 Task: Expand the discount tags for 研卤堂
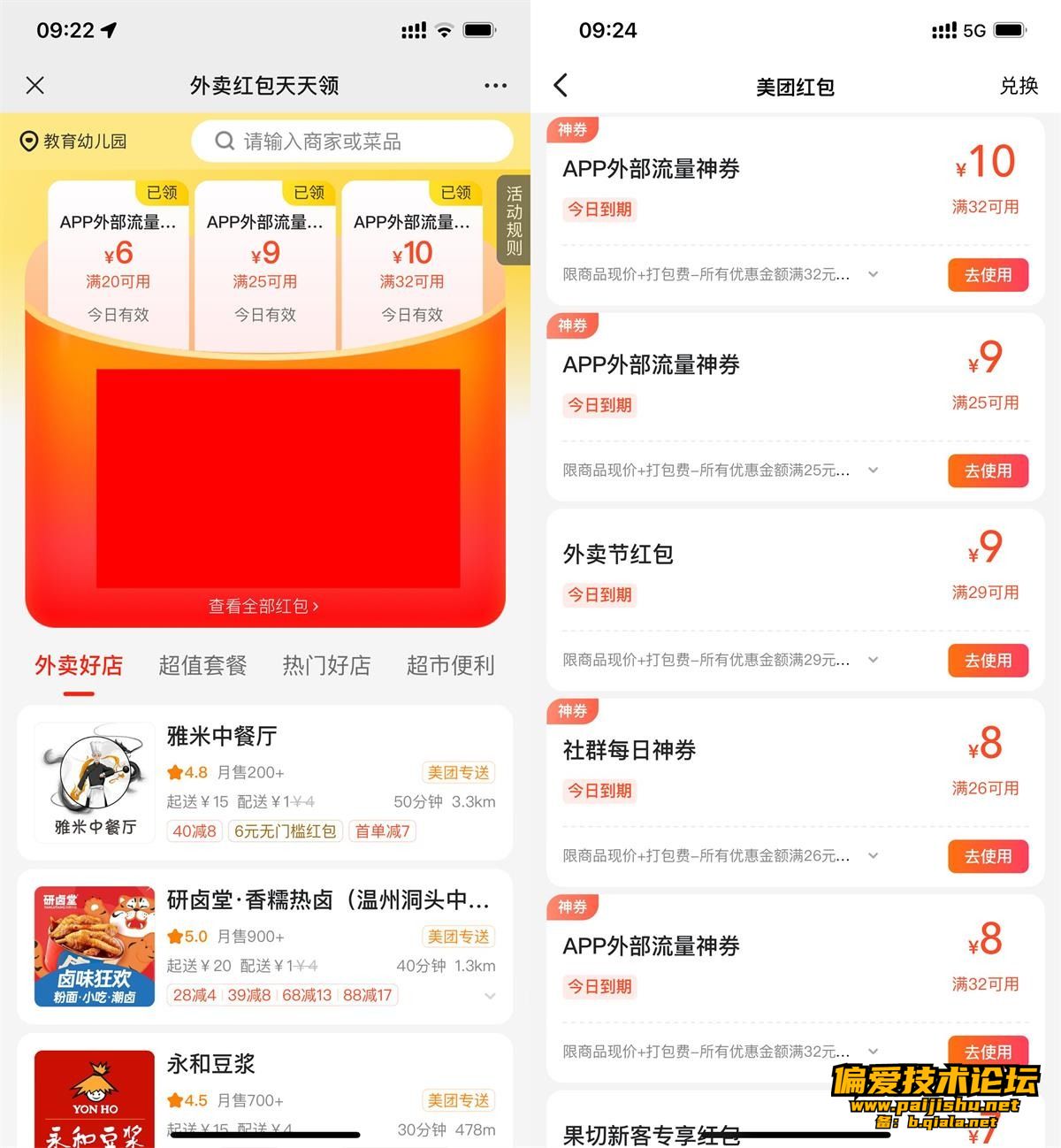pos(490,996)
